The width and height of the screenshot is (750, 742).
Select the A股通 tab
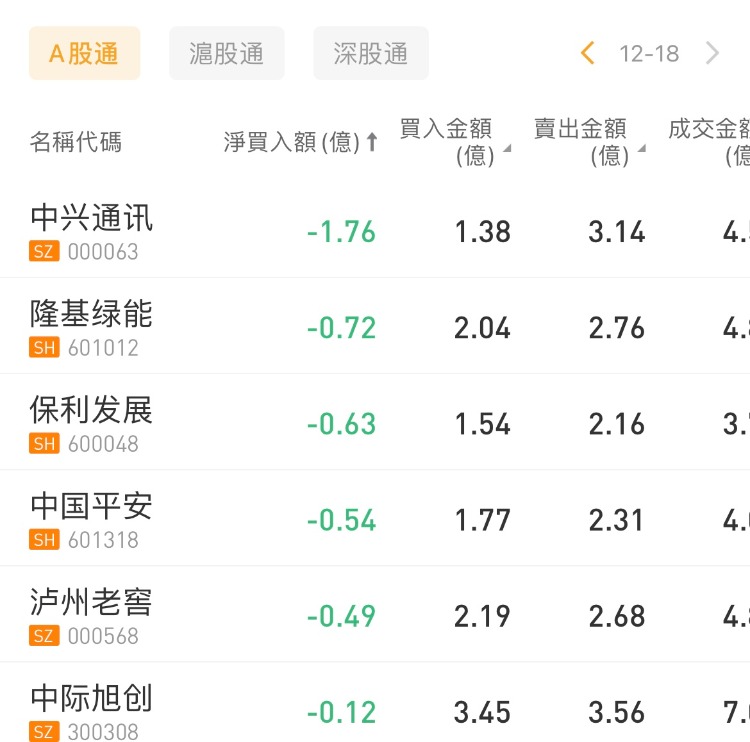pyautogui.click(x=84, y=54)
